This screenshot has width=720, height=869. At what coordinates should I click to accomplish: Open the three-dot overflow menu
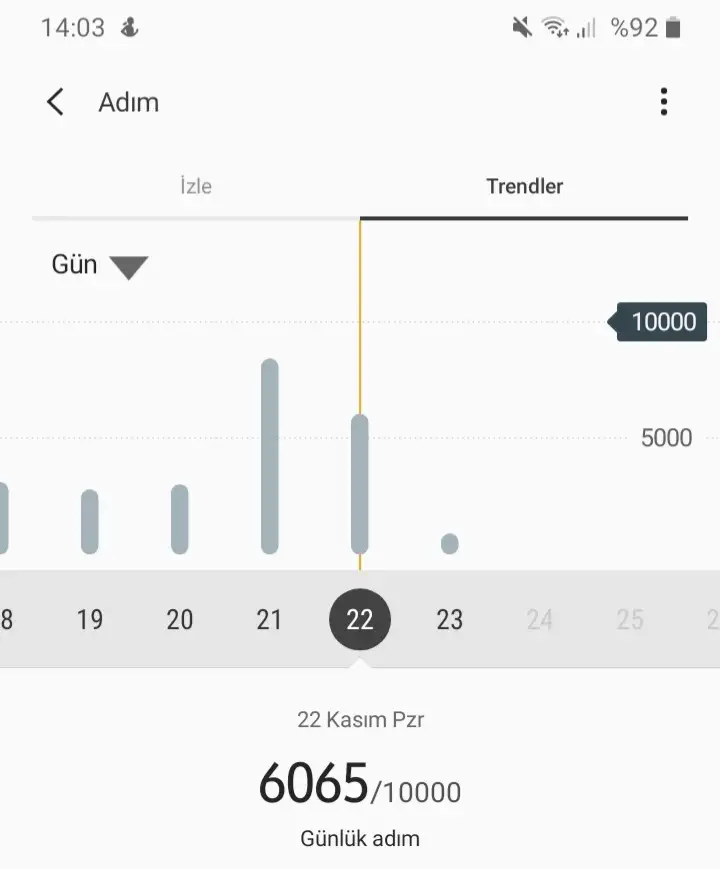(663, 102)
